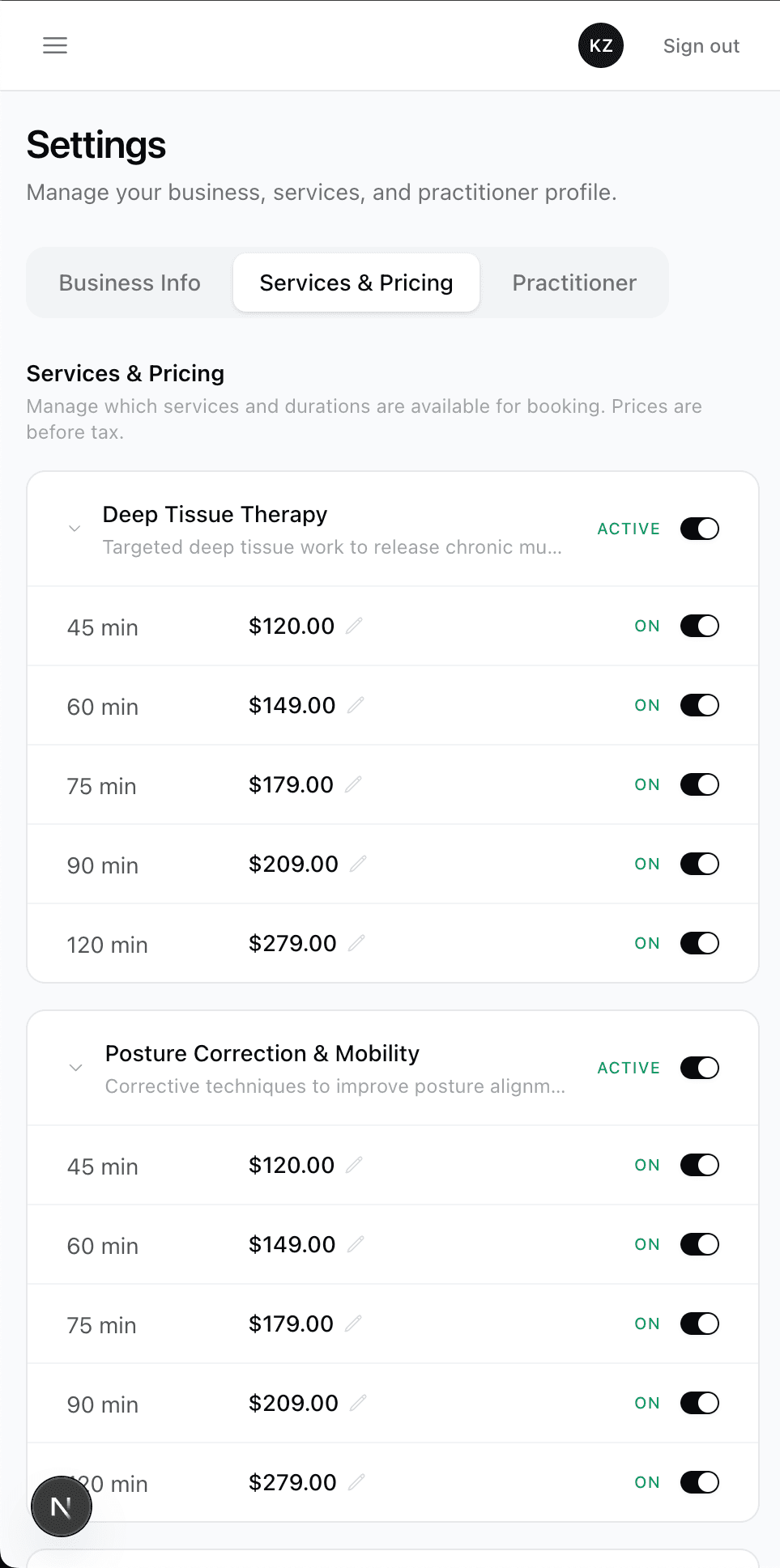The image size is (780, 1568).
Task: Click Sign out
Action: (700, 45)
